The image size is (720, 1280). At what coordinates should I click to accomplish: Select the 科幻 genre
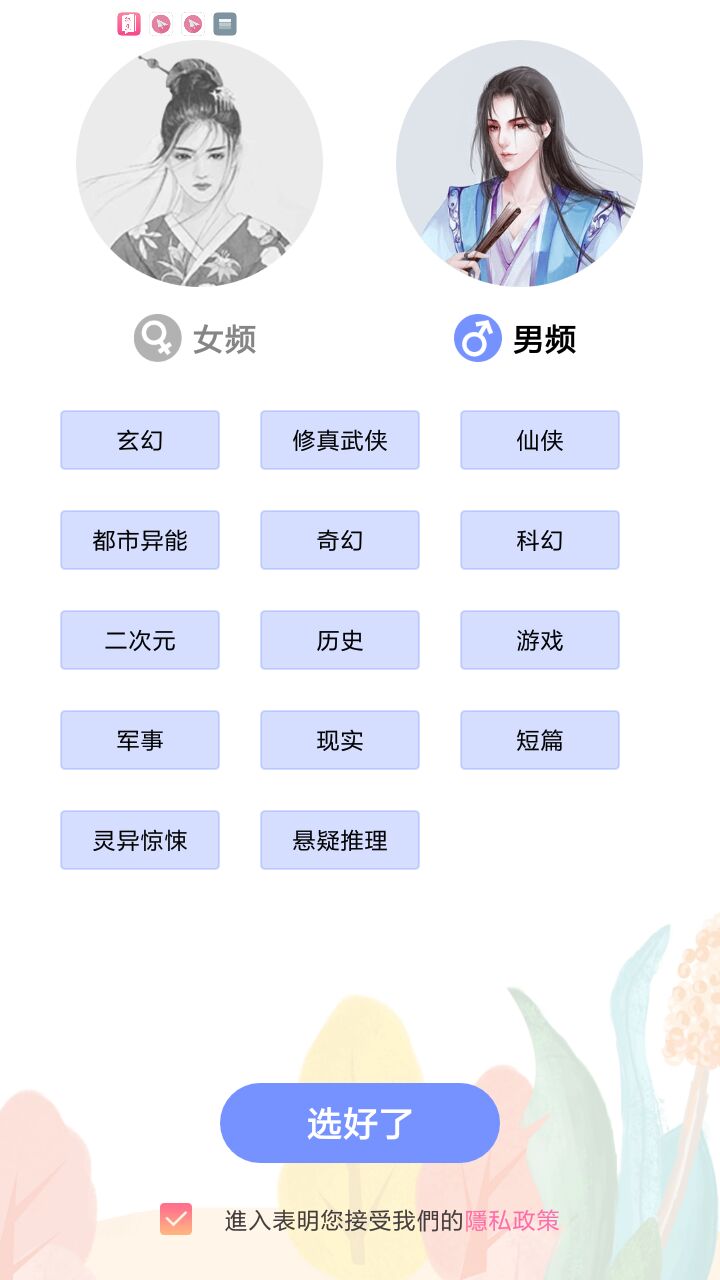[x=540, y=540]
